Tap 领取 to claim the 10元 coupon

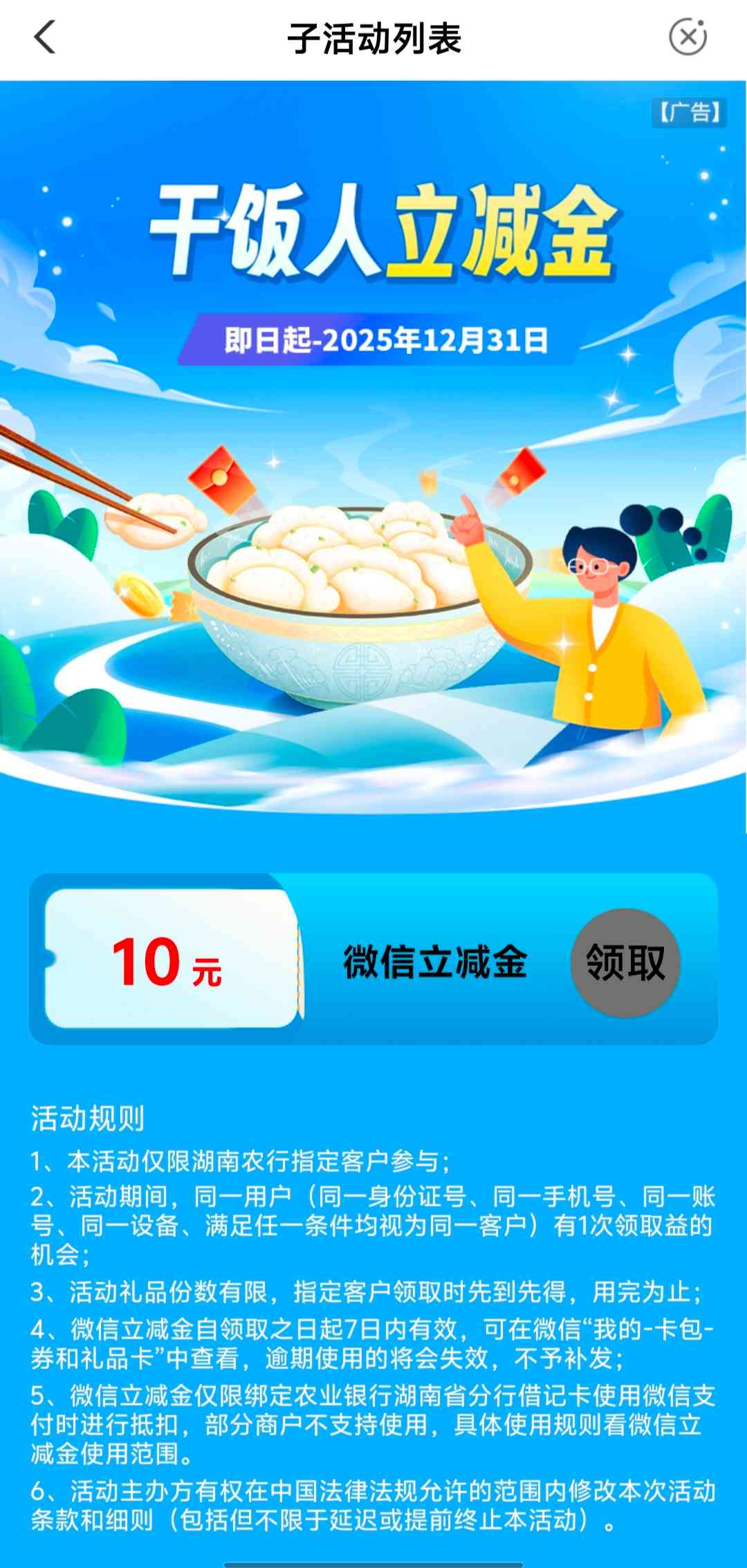pos(625,962)
